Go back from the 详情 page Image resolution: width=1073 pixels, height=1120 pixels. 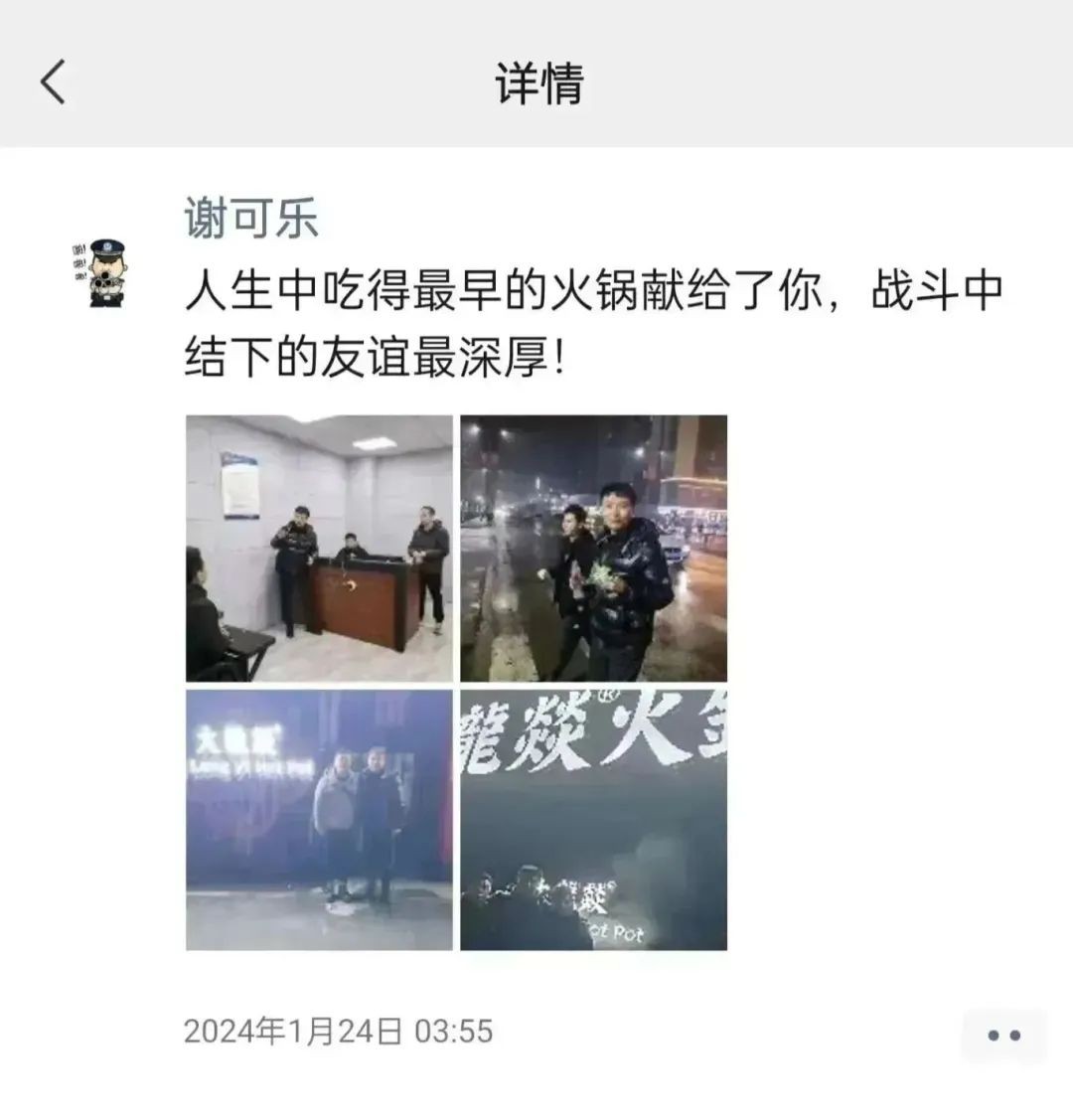coord(54,81)
